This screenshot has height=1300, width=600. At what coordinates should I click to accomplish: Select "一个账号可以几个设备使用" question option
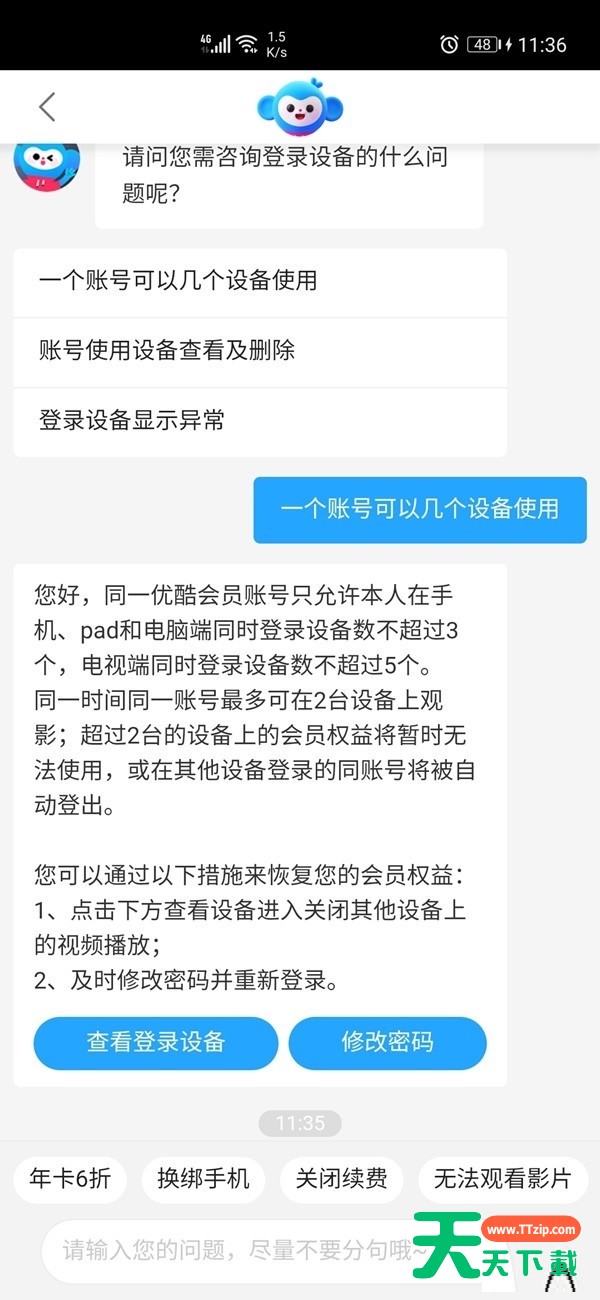tap(260, 283)
